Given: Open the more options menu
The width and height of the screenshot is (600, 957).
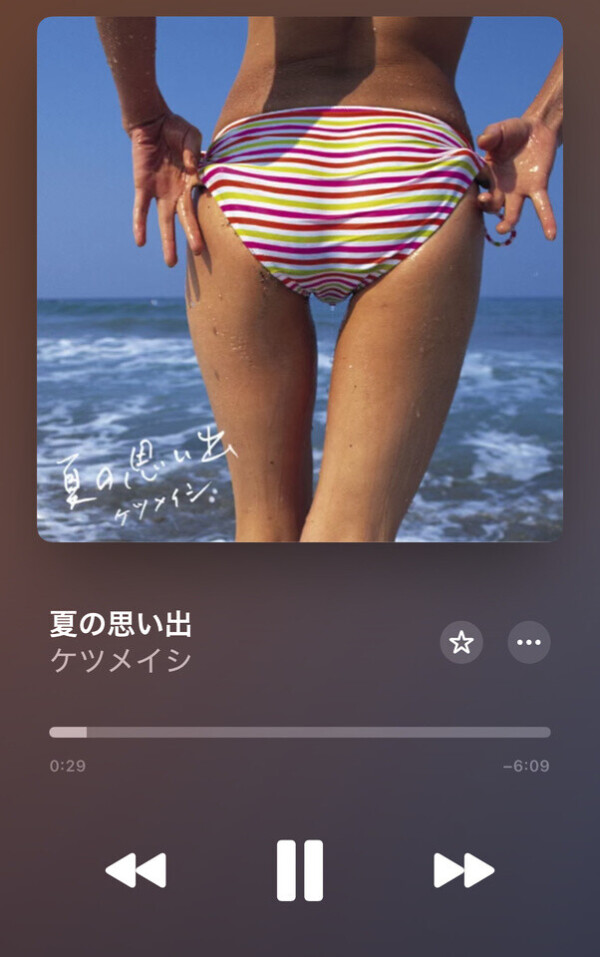Looking at the screenshot, I should [529, 642].
